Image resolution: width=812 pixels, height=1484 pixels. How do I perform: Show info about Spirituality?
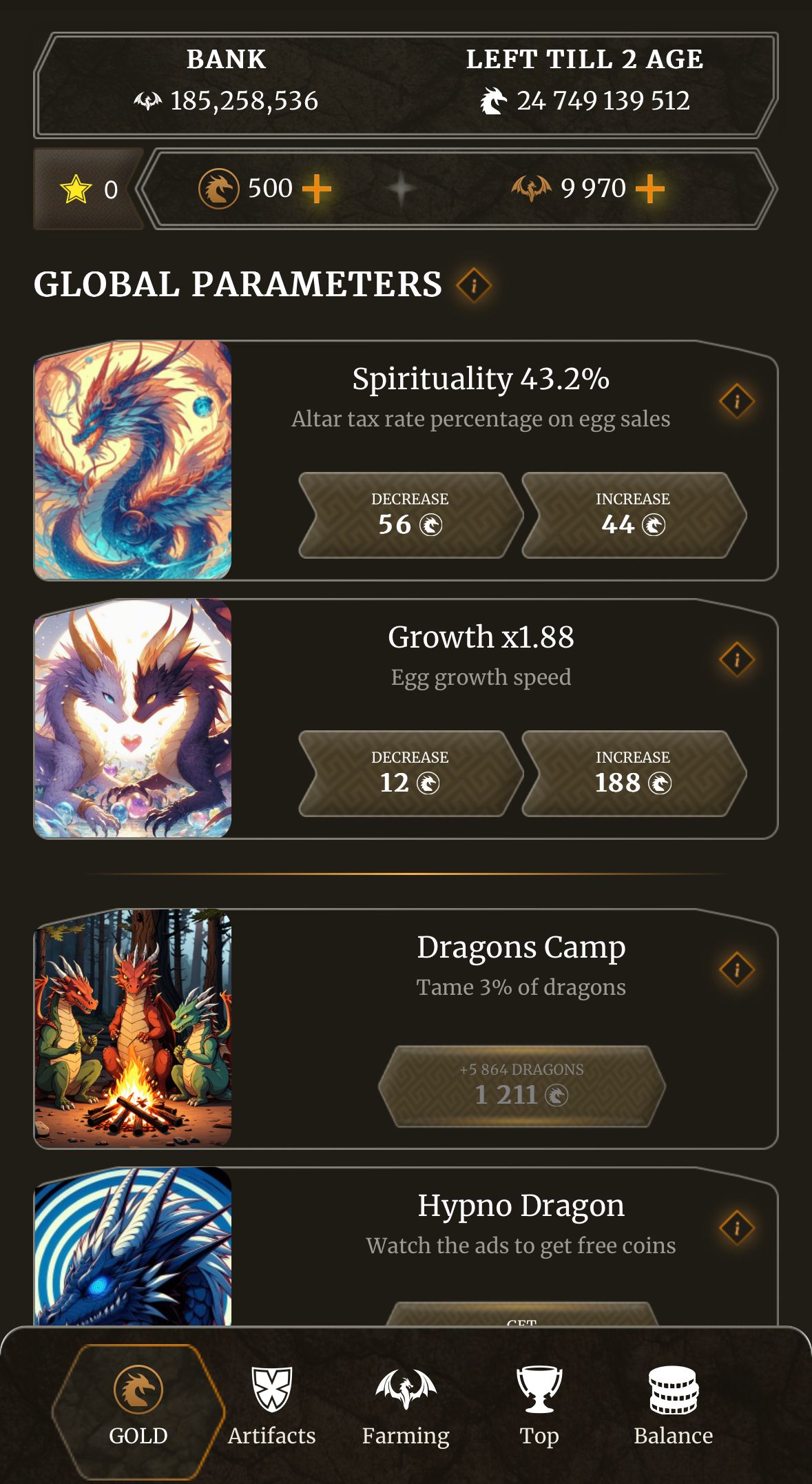[736, 401]
